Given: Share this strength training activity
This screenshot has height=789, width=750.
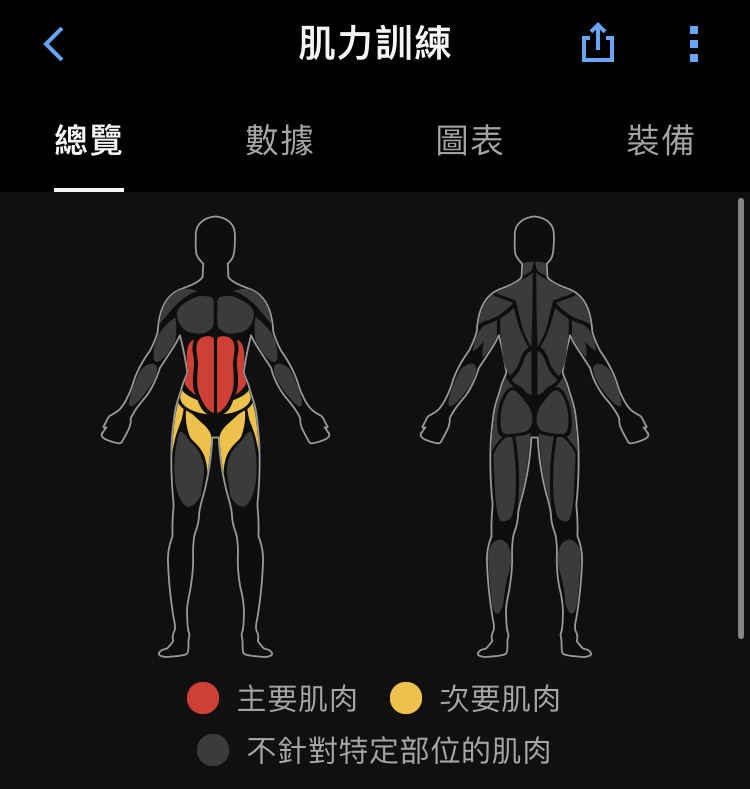Looking at the screenshot, I should pos(597,43).
